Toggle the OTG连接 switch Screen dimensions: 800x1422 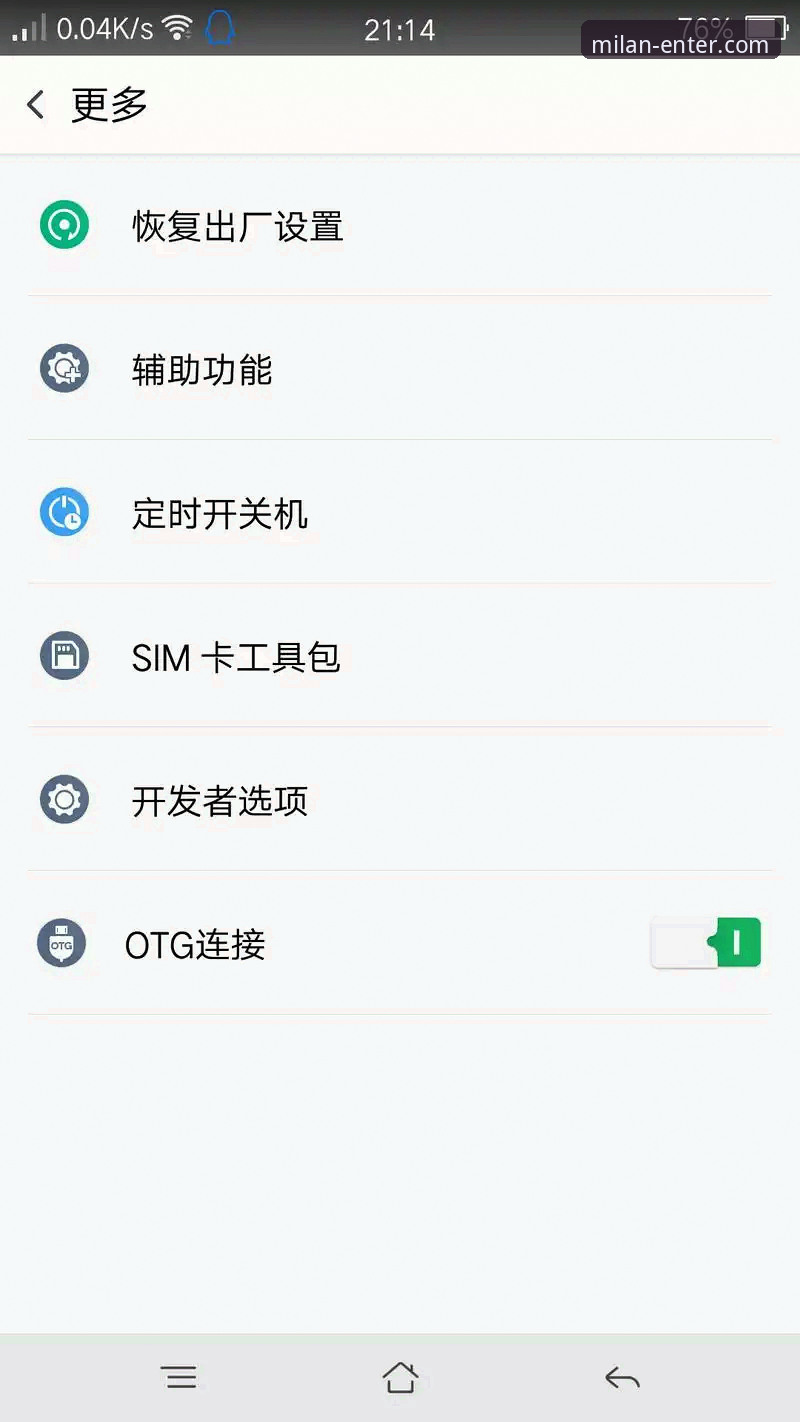[x=706, y=943]
